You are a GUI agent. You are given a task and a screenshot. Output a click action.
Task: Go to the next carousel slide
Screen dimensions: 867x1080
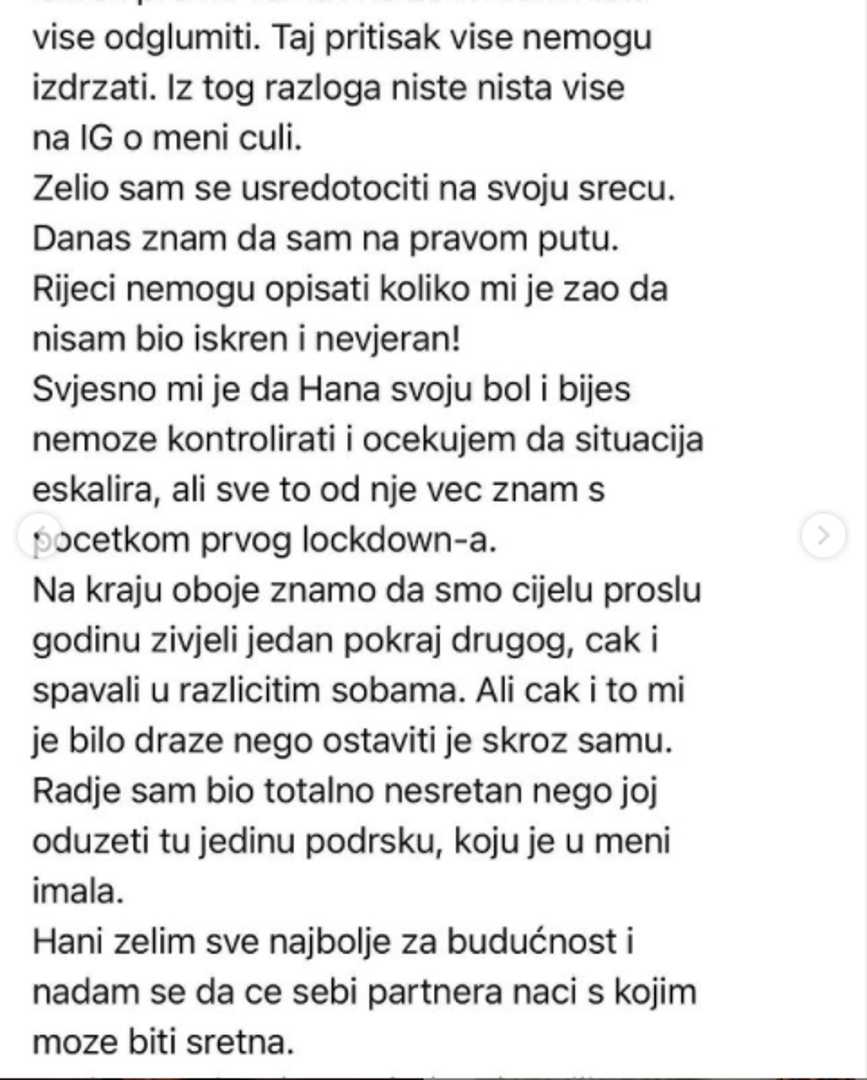(823, 536)
